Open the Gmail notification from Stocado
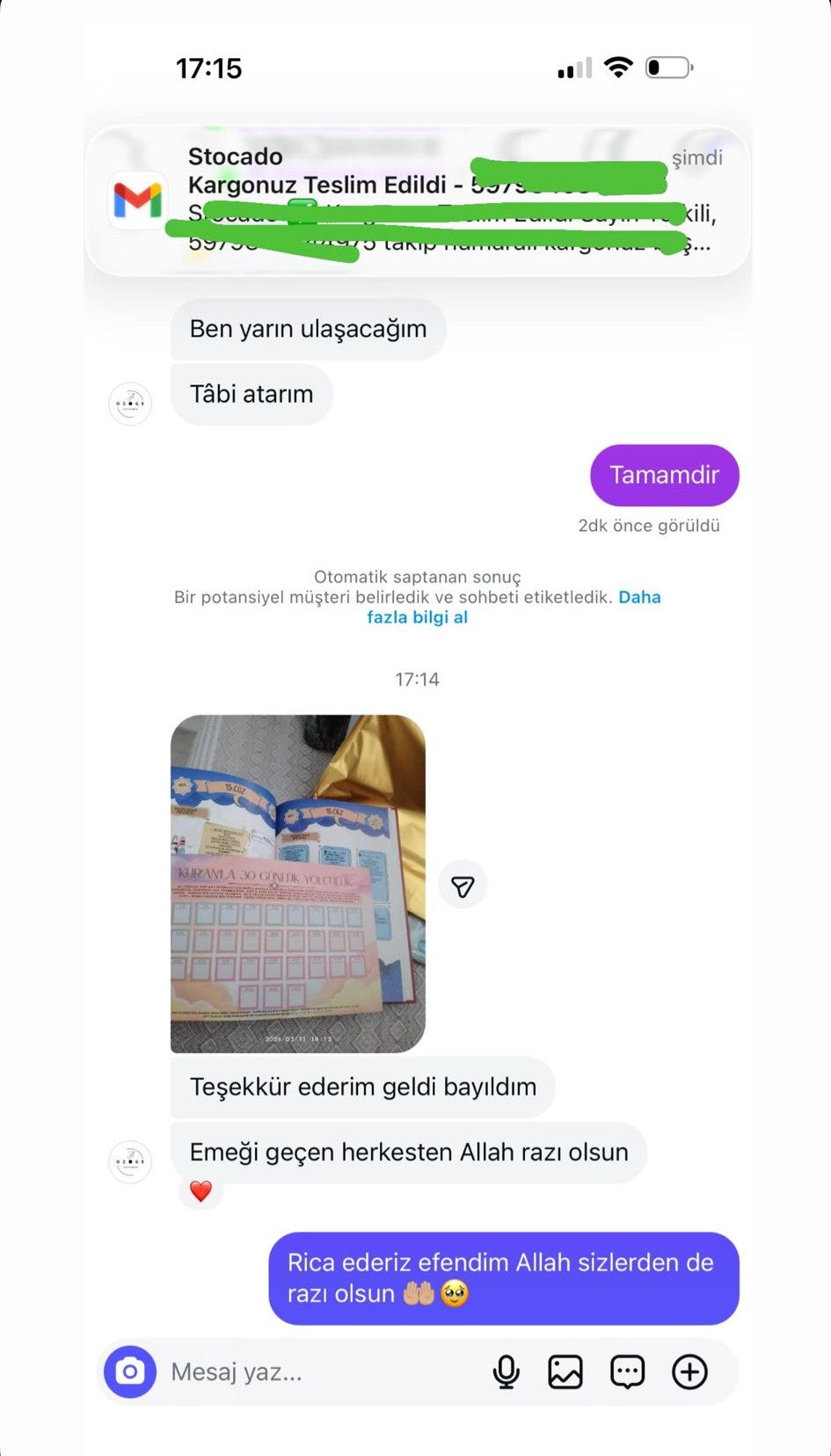The image size is (831, 1456). 417,200
